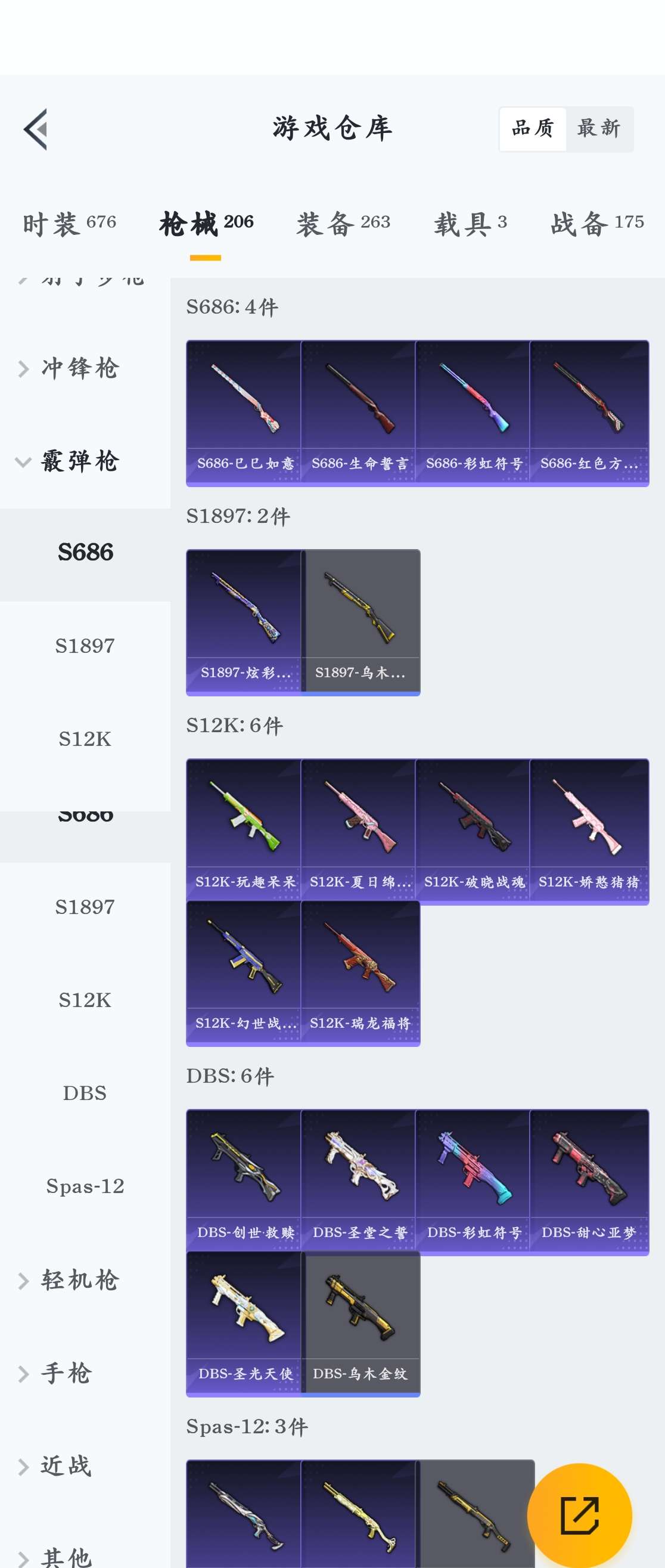Open the 载具 tab
Screen dimensions: 665x1568
pyautogui.click(x=470, y=224)
